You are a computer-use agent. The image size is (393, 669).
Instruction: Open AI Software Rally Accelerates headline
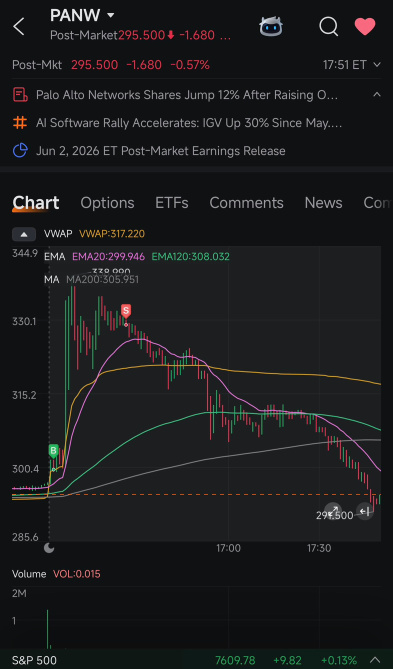pos(189,123)
